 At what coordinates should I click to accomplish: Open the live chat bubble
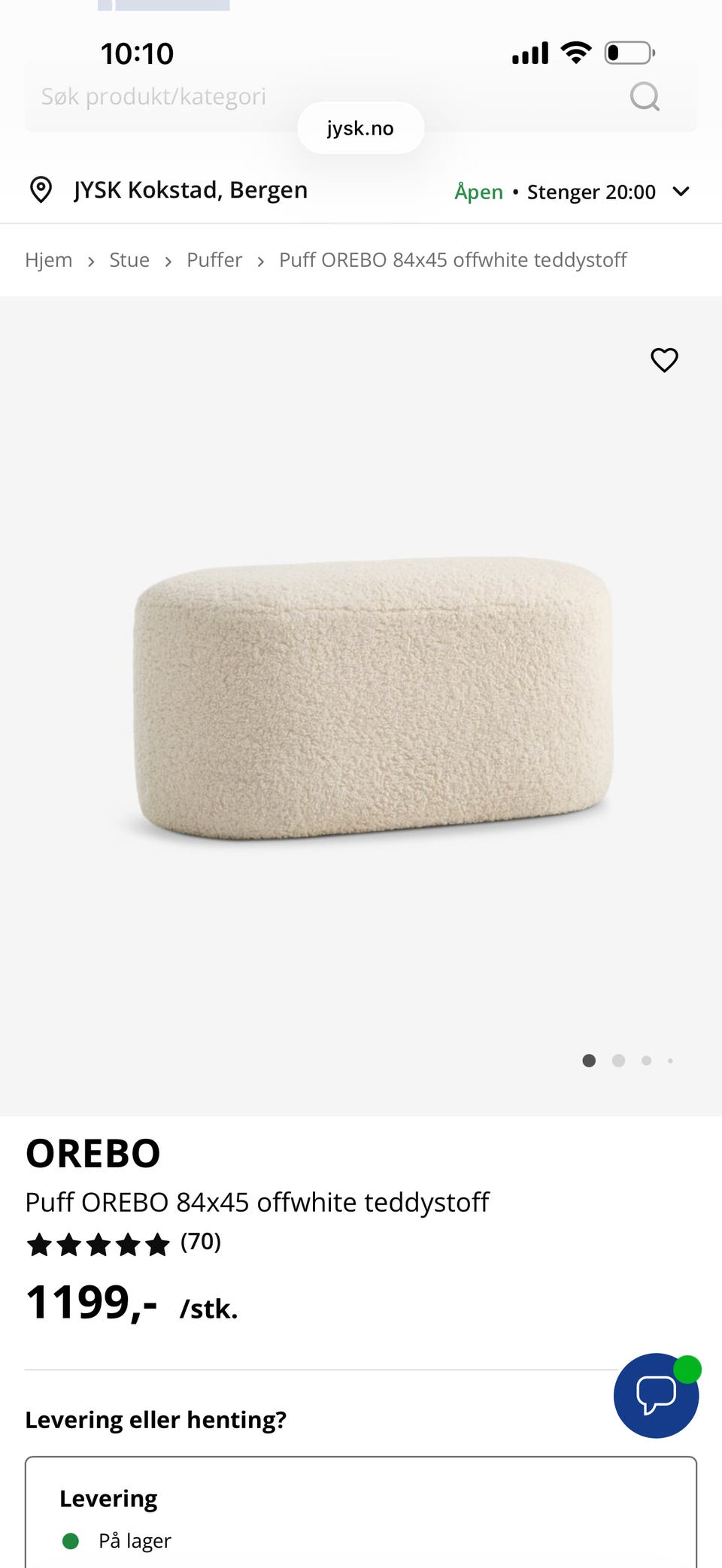pos(657,1395)
